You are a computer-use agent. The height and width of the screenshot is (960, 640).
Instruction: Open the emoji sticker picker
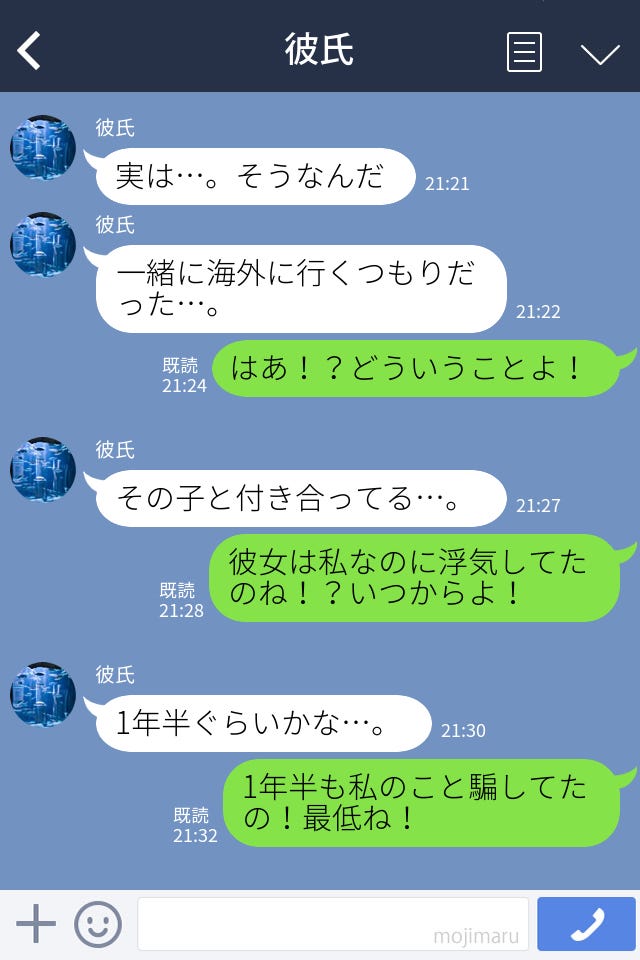click(x=98, y=924)
